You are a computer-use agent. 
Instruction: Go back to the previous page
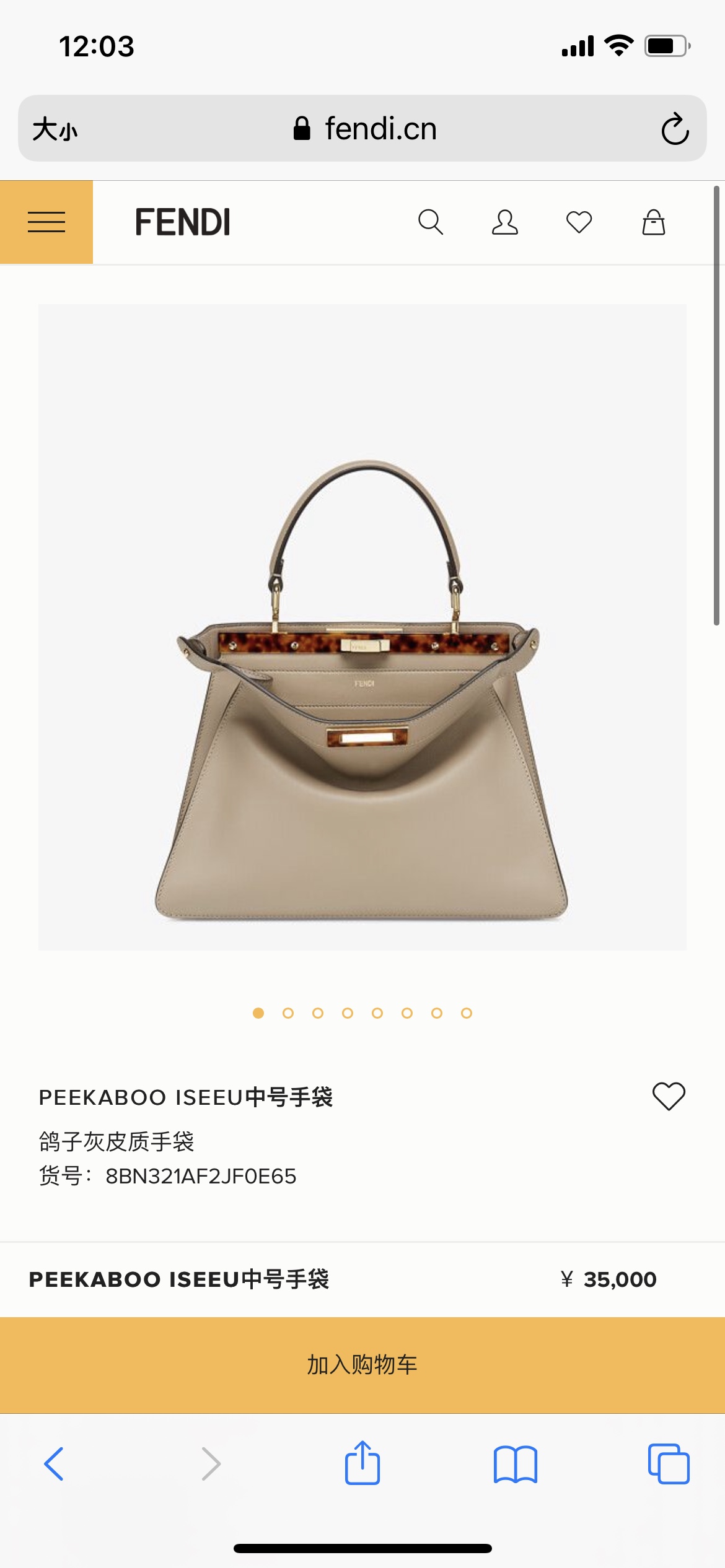tap(54, 1464)
